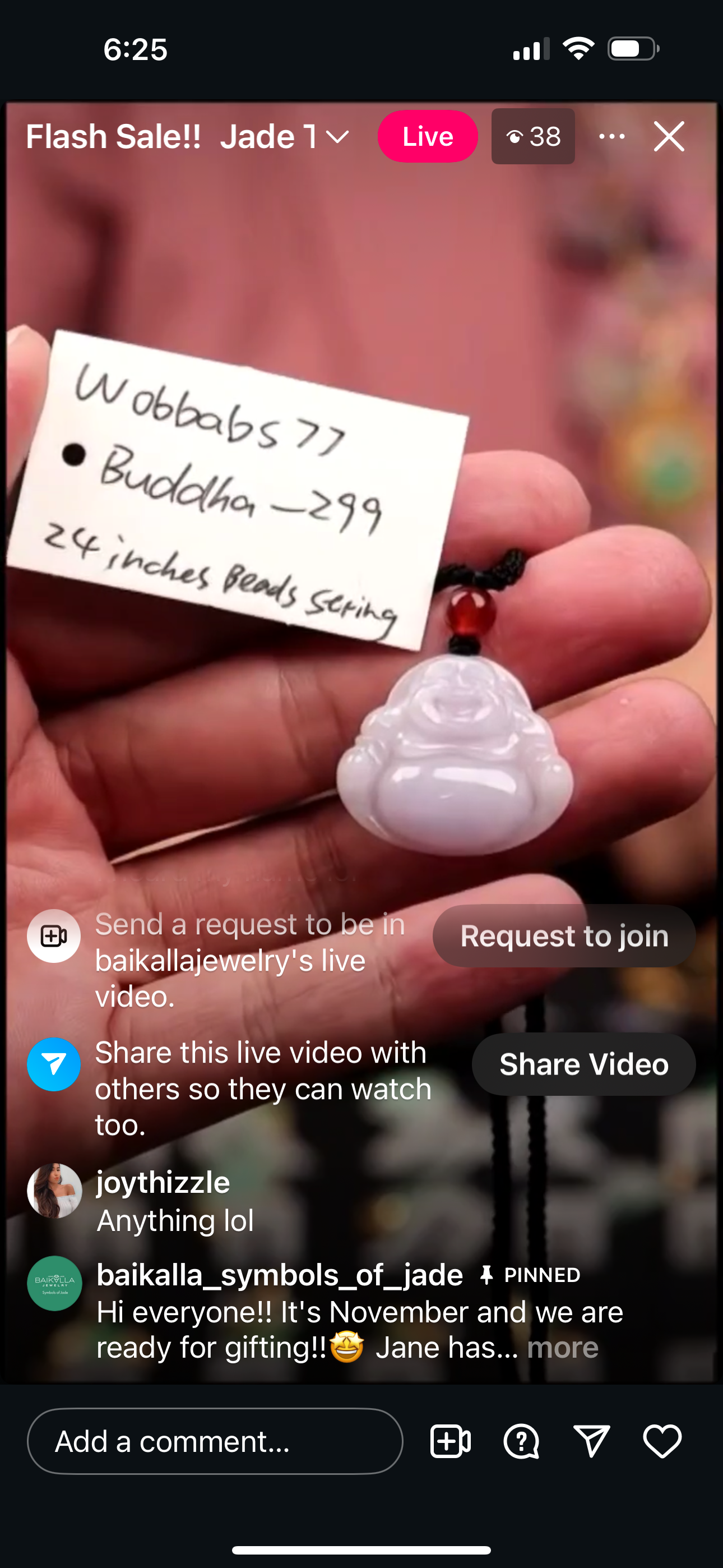
Task: Send this live via paper plane icon
Action: (591, 1441)
